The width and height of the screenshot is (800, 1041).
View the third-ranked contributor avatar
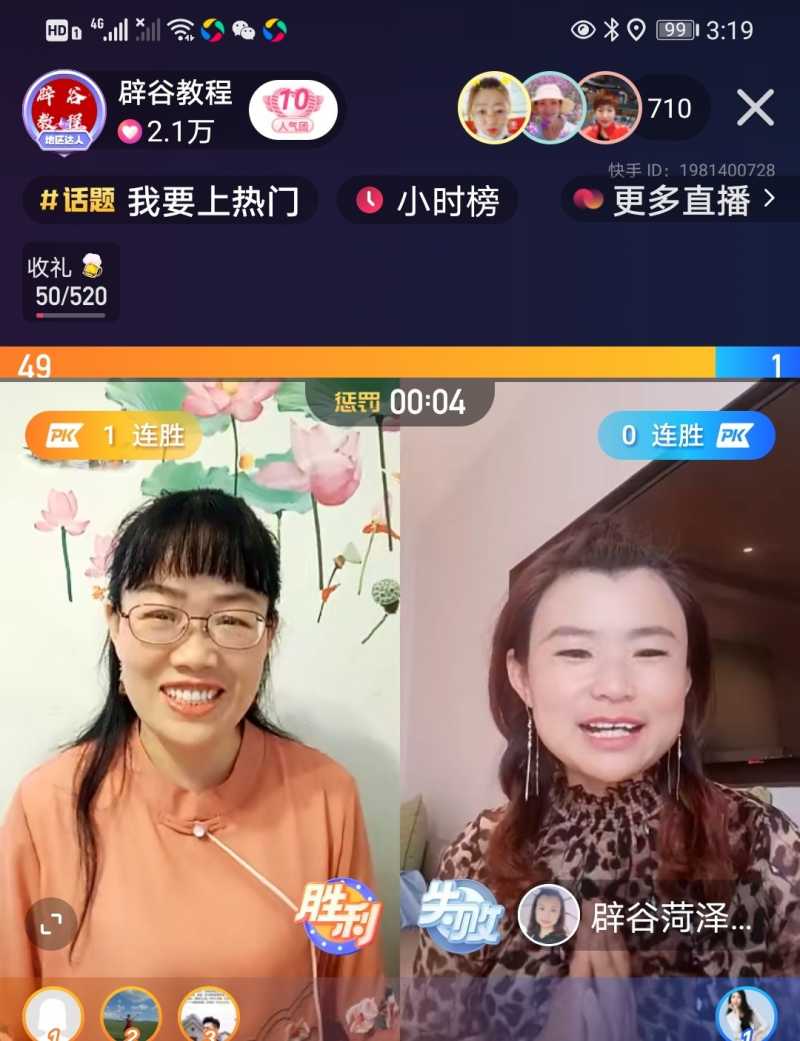(x=208, y=1015)
